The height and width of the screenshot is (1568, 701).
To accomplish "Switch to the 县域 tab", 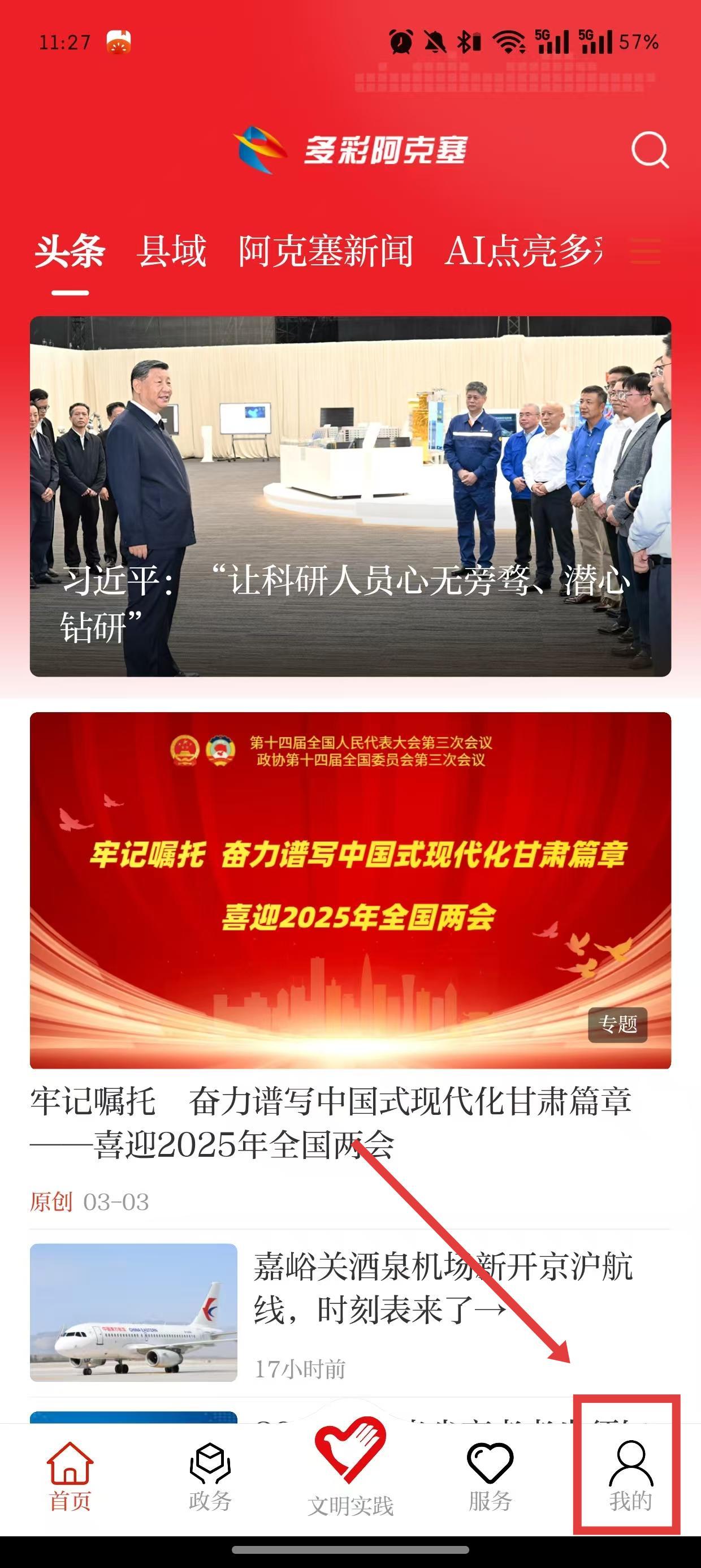I will point(172,251).
